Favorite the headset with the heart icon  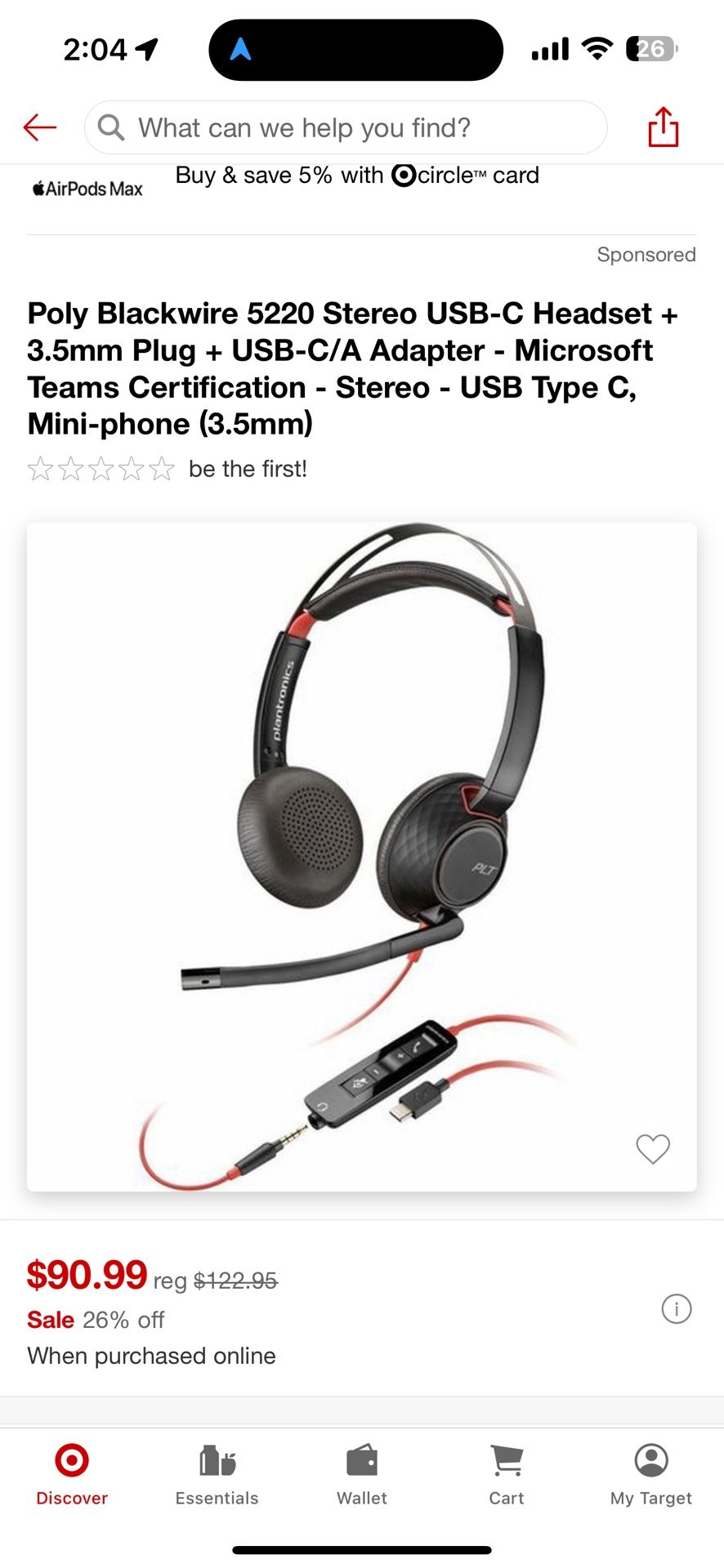click(x=652, y=1148)
